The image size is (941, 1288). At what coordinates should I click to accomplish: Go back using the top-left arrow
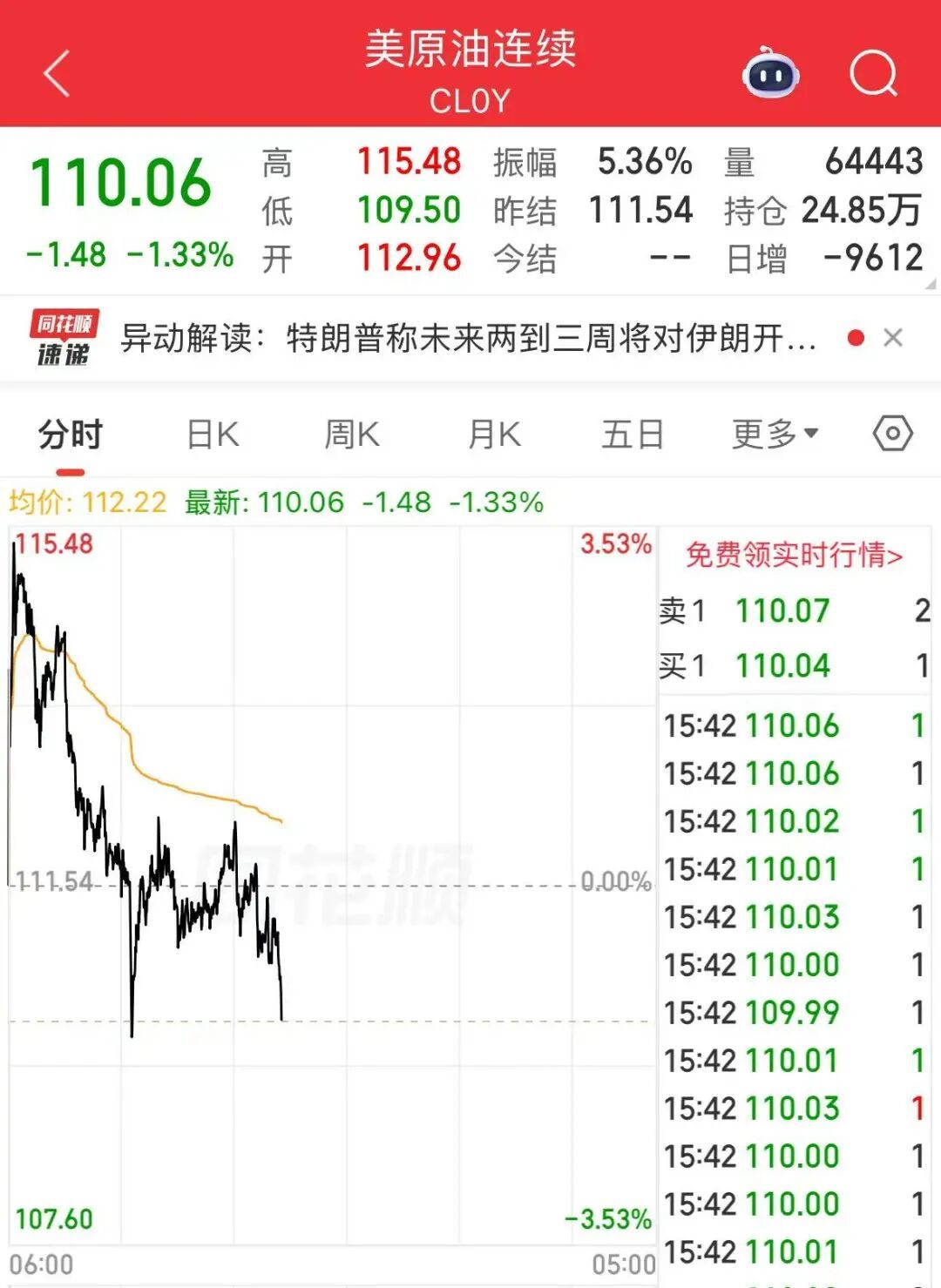tap(58, 73)
